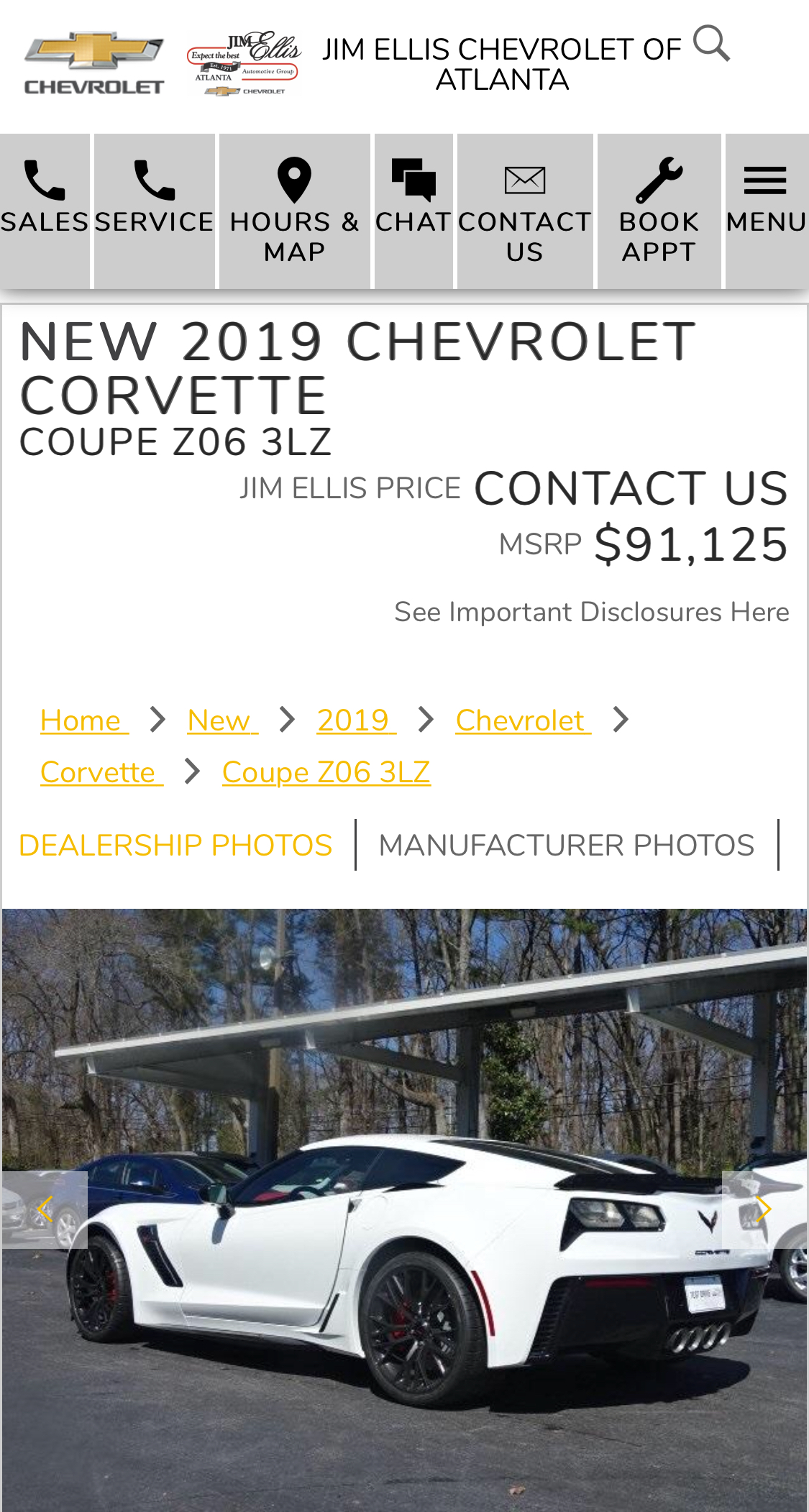Viewport: 809px width, 1512px height.
Task: Call the Service department
Action: [154, 211]
